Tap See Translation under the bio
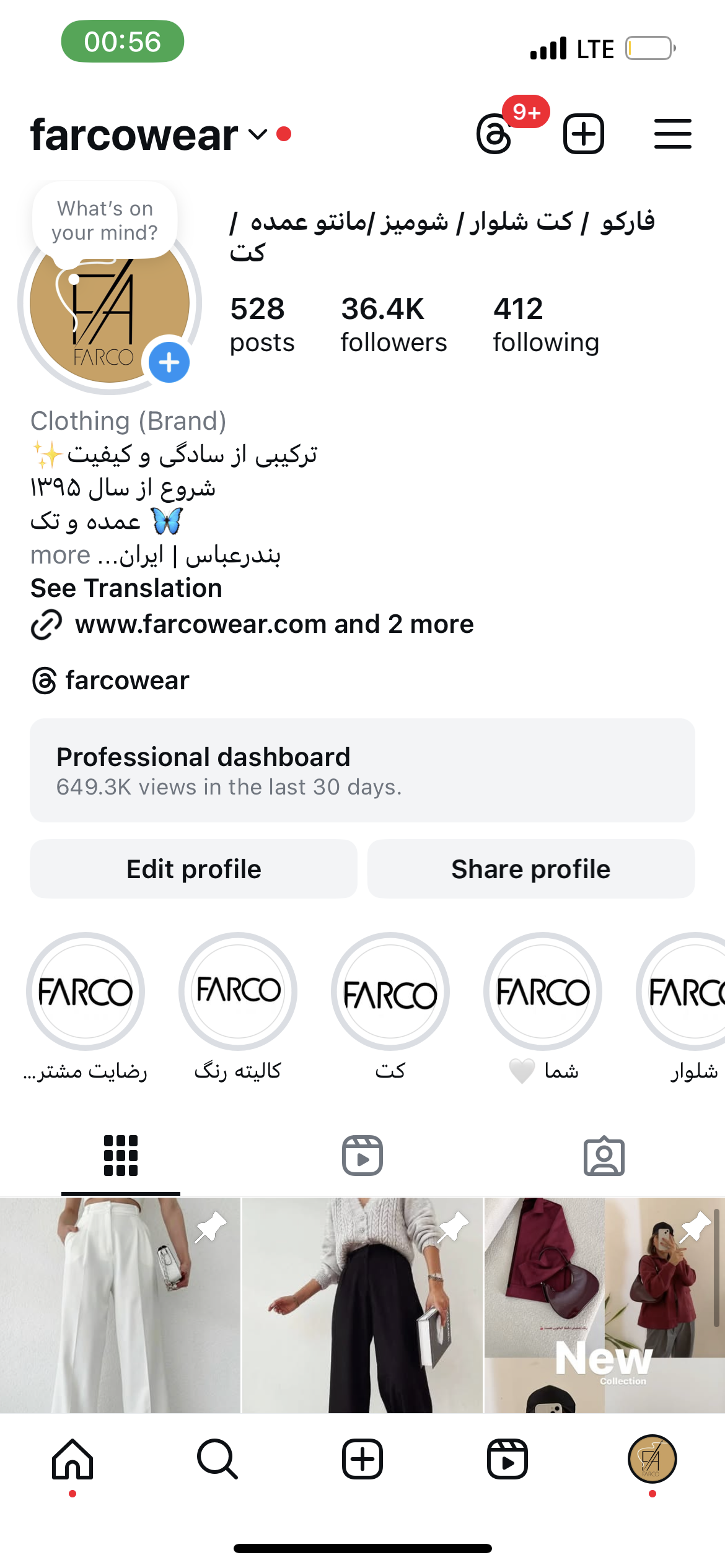This screenshot has height=1568, width=725. pyautogui.click(x=126, y=588)
